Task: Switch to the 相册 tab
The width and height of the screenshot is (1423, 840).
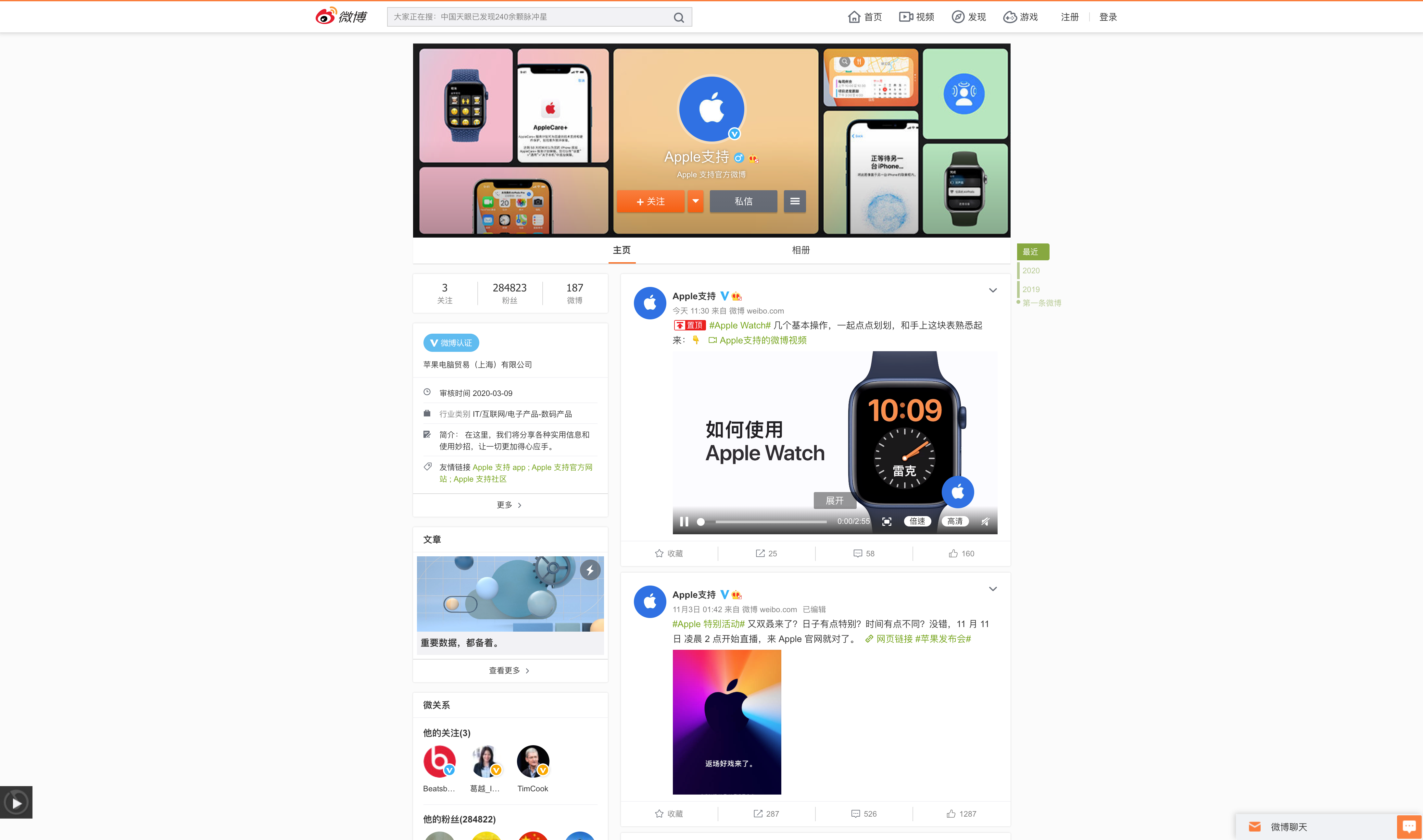Action: (800, 250)
